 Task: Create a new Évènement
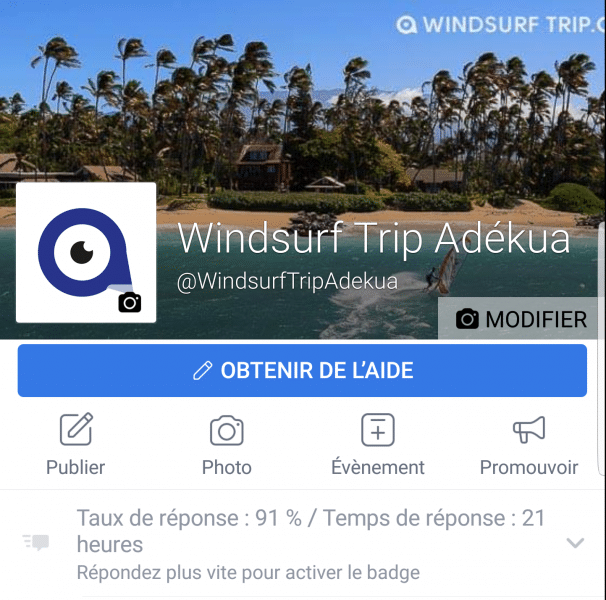(x=377, y=444)
